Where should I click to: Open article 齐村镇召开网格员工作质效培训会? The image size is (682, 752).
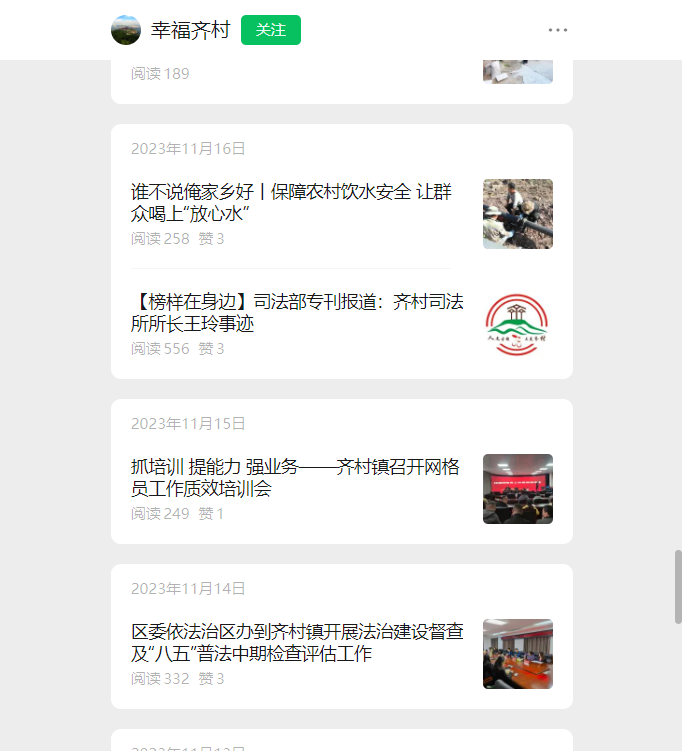(x=296, y=477)
